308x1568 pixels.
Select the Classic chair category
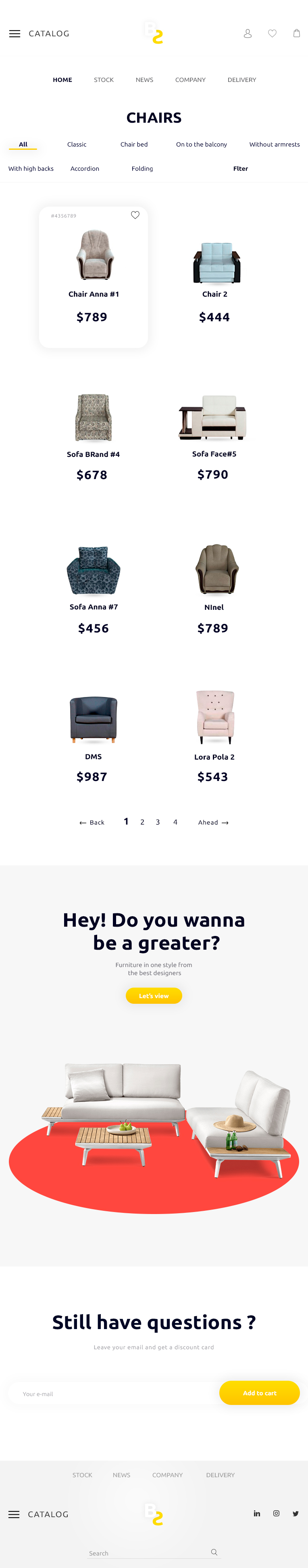(77, 144)
